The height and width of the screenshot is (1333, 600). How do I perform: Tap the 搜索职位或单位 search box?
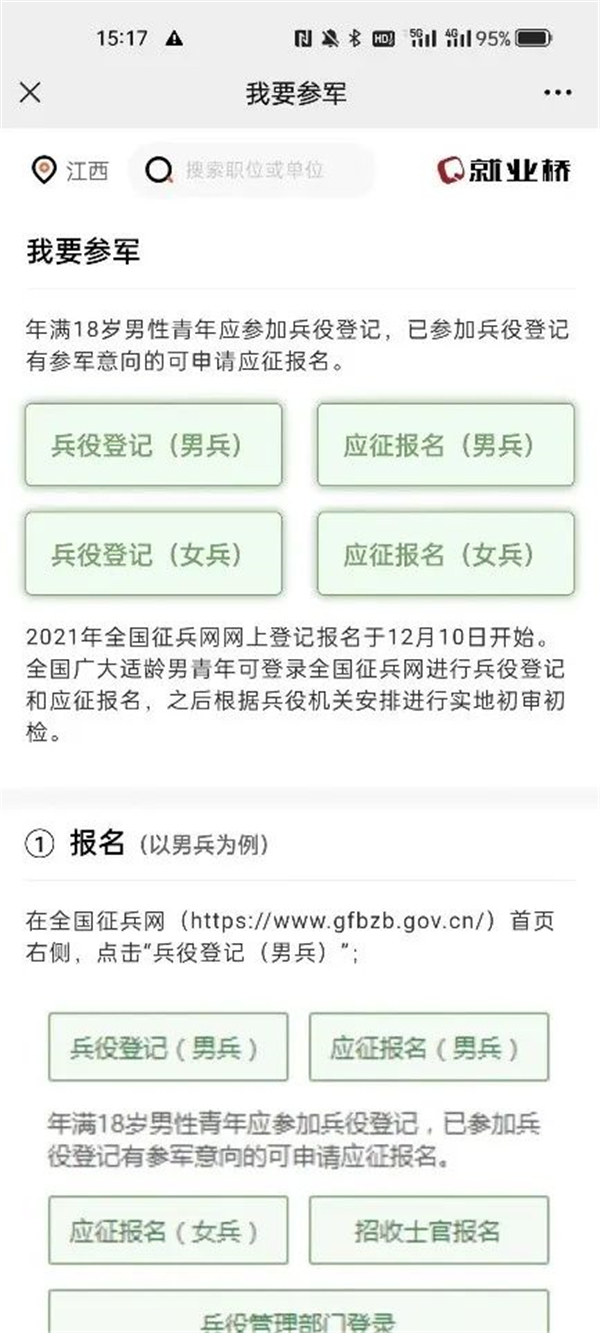pos(255,170)
